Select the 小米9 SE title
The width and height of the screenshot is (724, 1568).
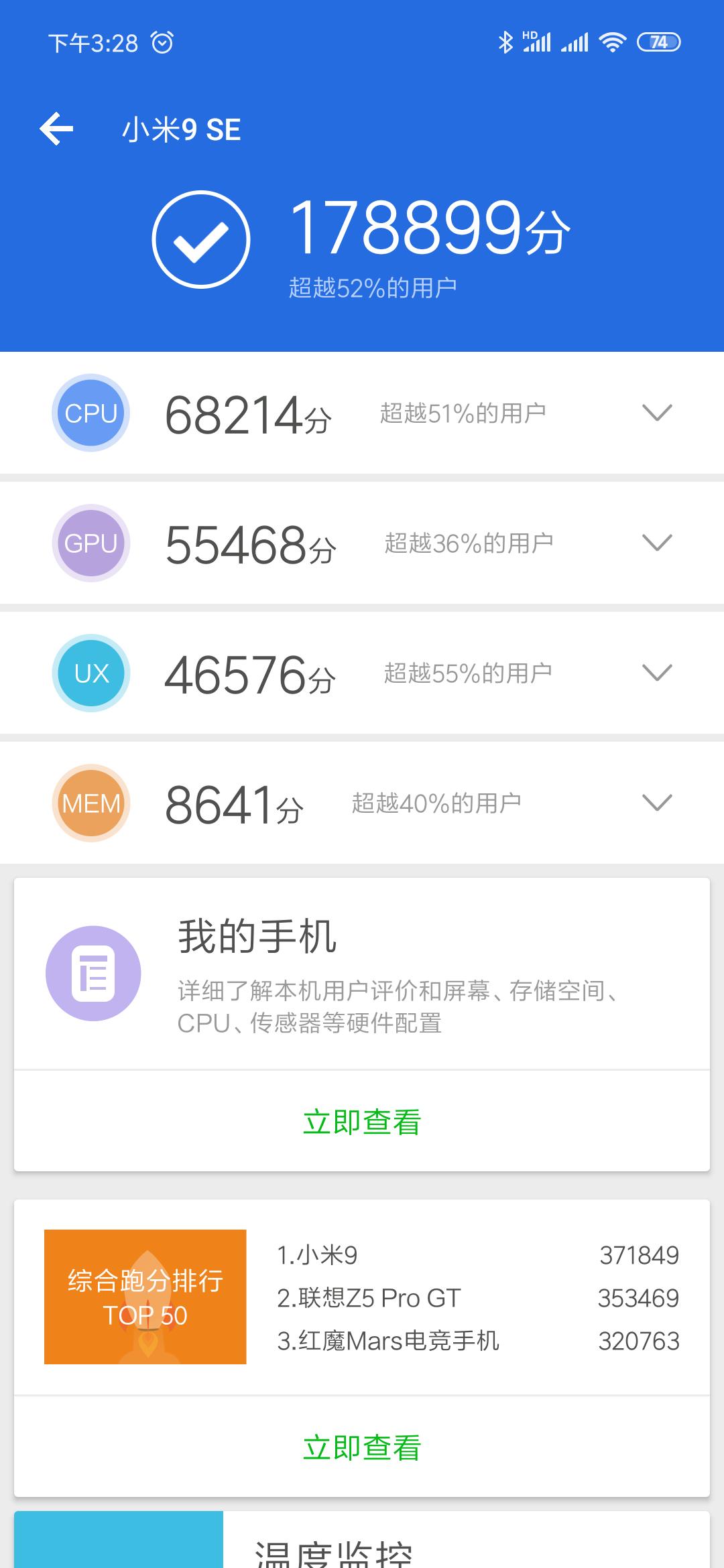point(182,129)
